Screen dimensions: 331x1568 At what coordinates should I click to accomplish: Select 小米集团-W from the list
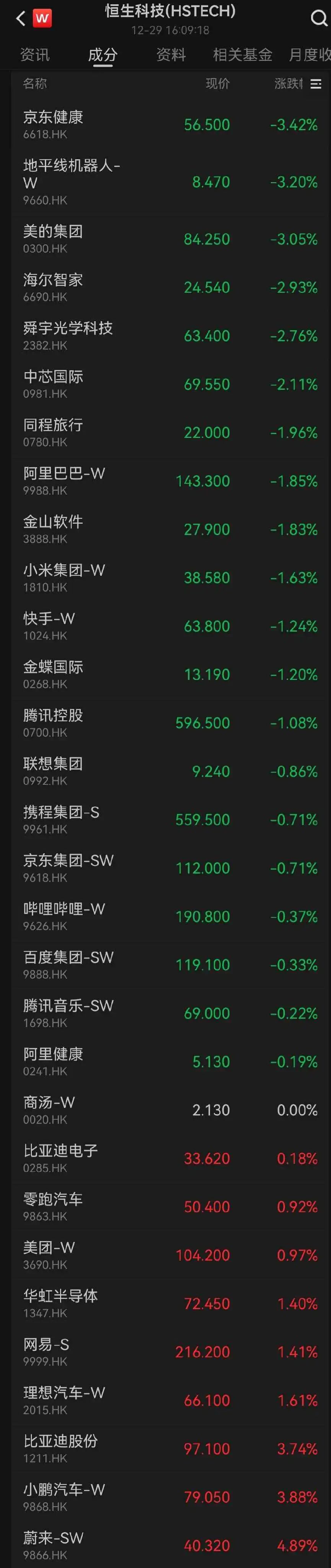tap(165, 577)
